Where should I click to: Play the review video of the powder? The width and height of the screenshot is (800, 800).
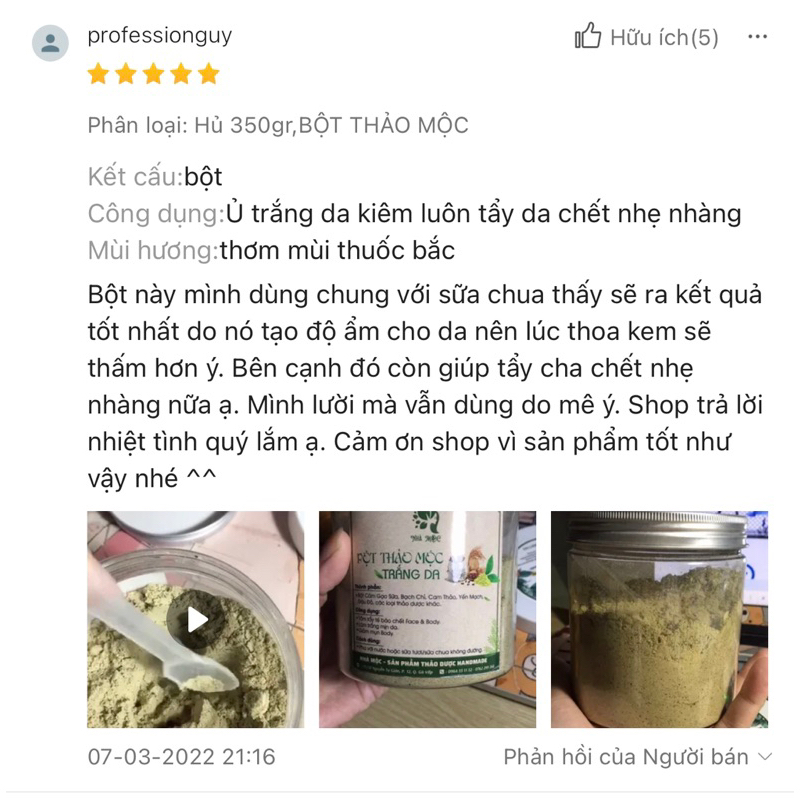coord(196,620)
